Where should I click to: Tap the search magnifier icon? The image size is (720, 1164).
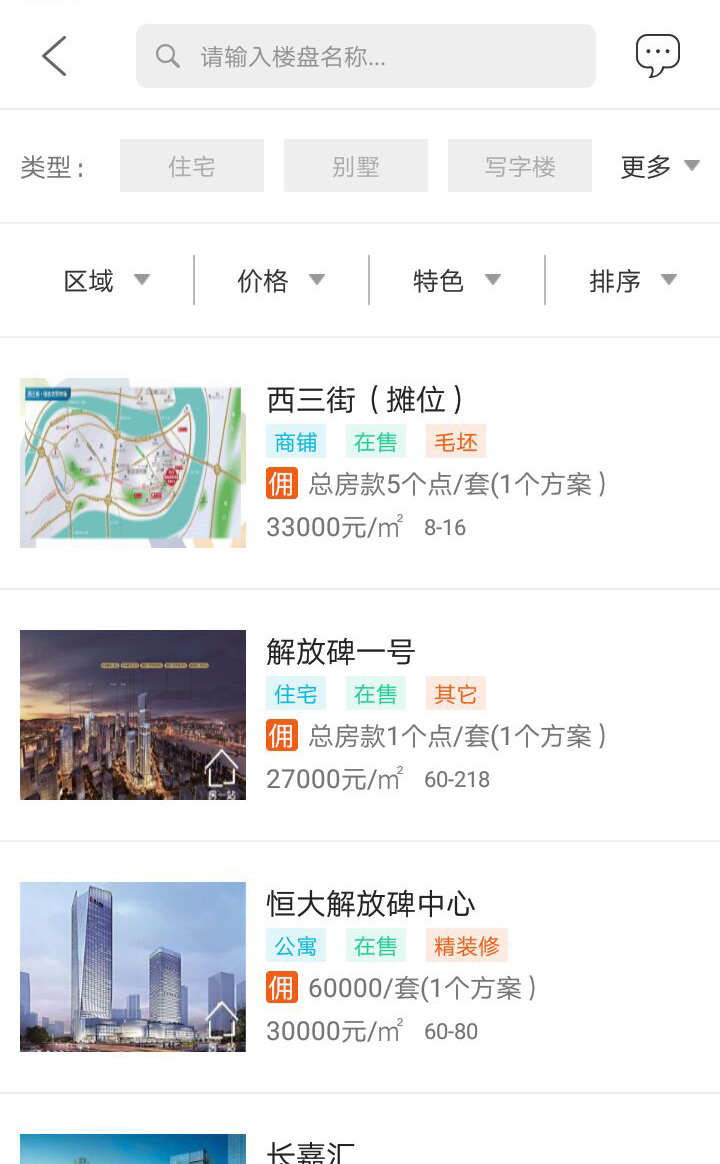pos(168,56)
